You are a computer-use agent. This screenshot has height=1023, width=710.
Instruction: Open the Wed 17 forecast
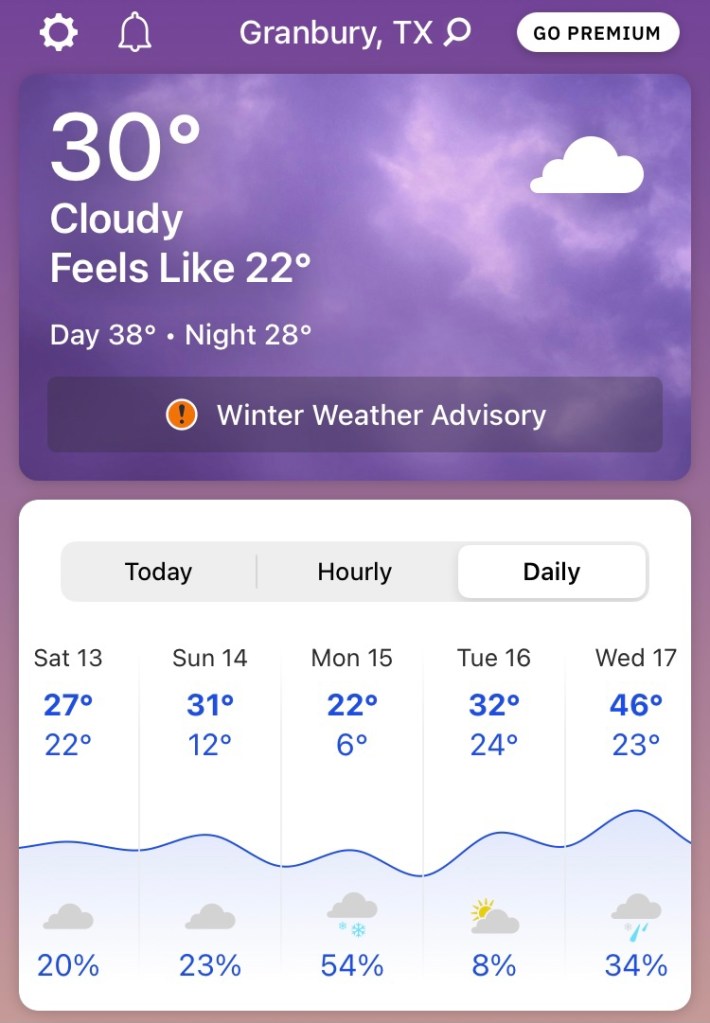click(x=636, y=810)
